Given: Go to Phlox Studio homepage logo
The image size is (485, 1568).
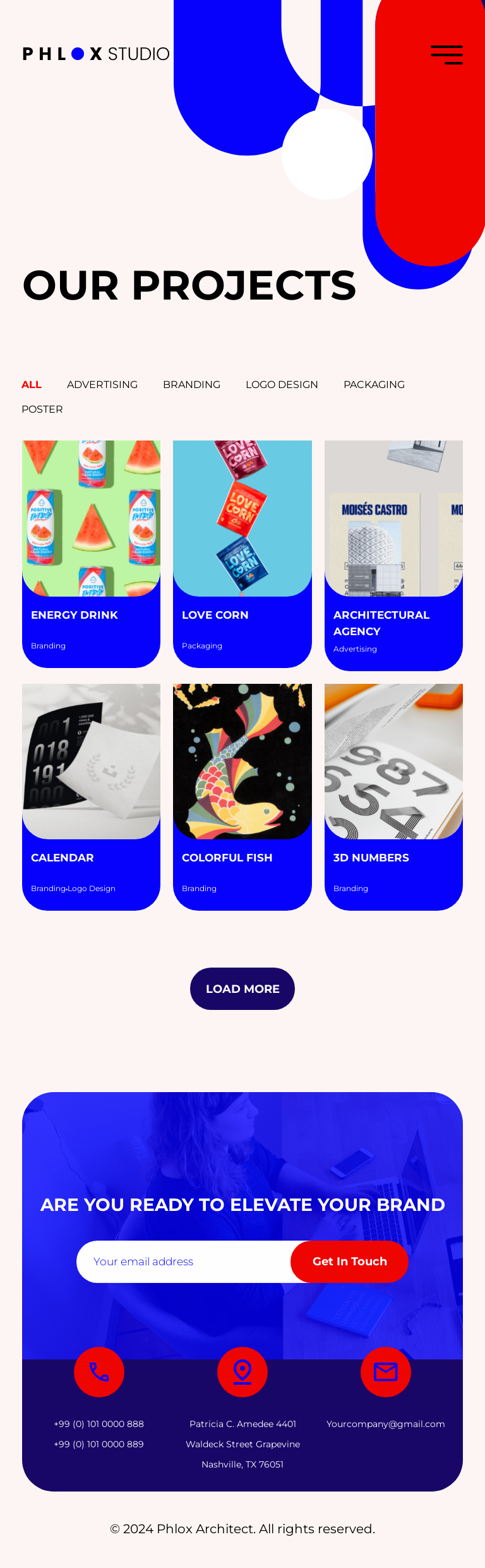Looking at the screenshot, I should click(x=96, y=54).
